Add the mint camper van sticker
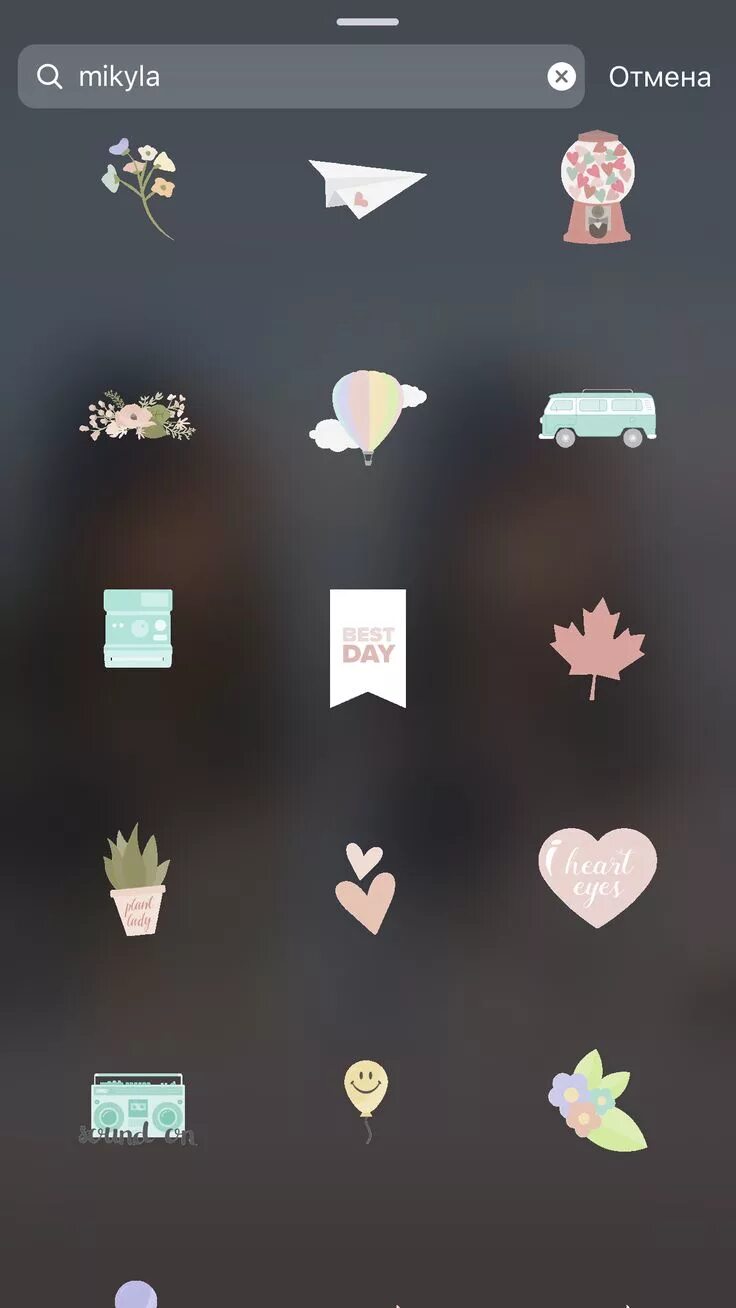This screenshot has width=736, height=1308. point(597,417)
